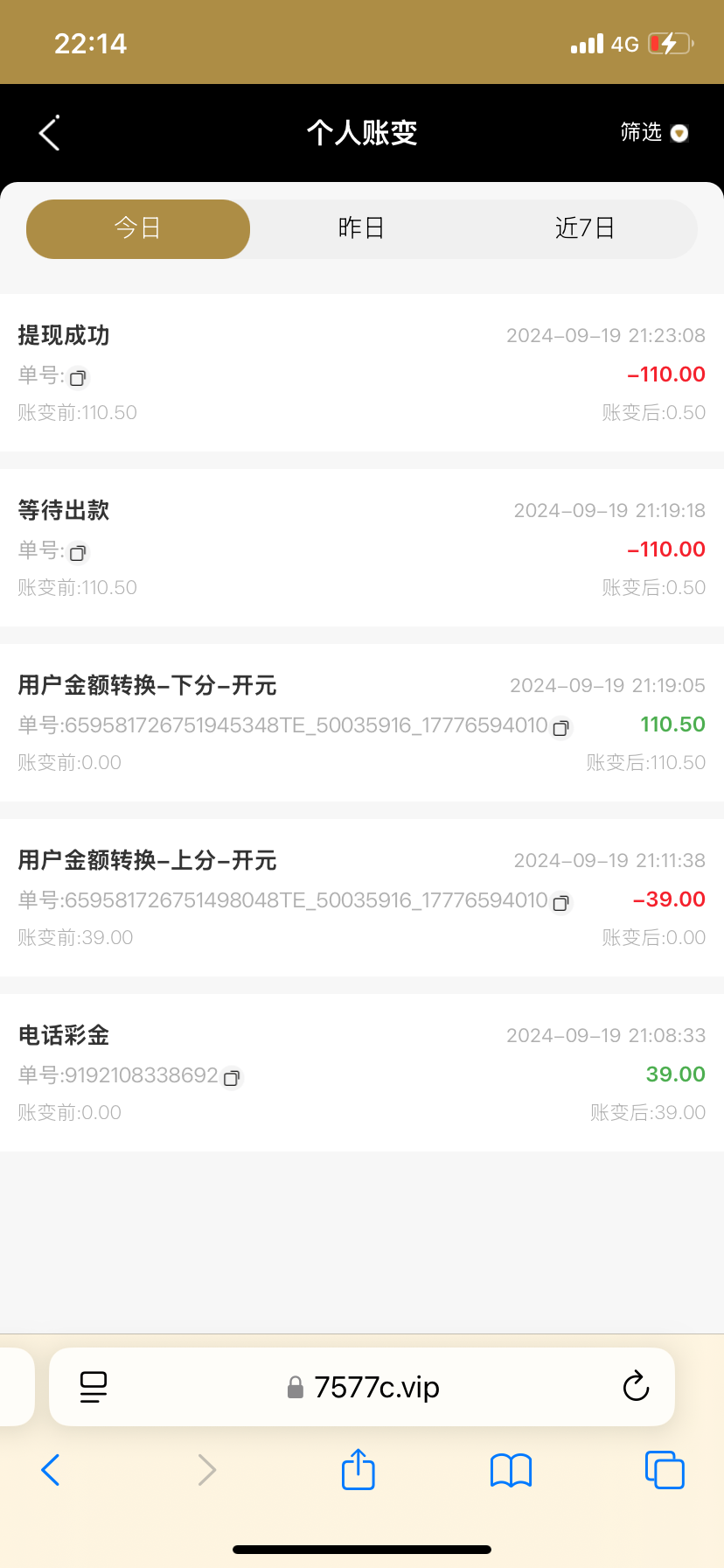The image size is (724, 1568).
Task: Tap the 7577c.vip address bar
Action: pyautogui.click(x=363, y=1387)
